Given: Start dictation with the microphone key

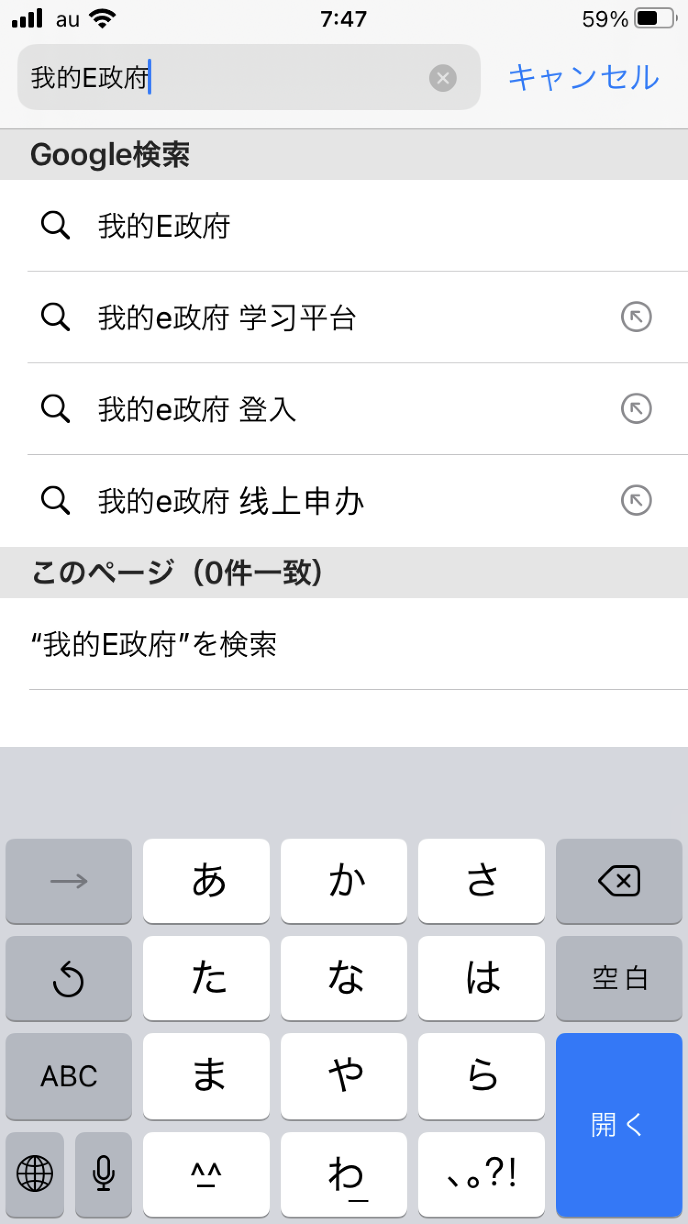Looking at the screenshot, I should [x=103, y=1173].
